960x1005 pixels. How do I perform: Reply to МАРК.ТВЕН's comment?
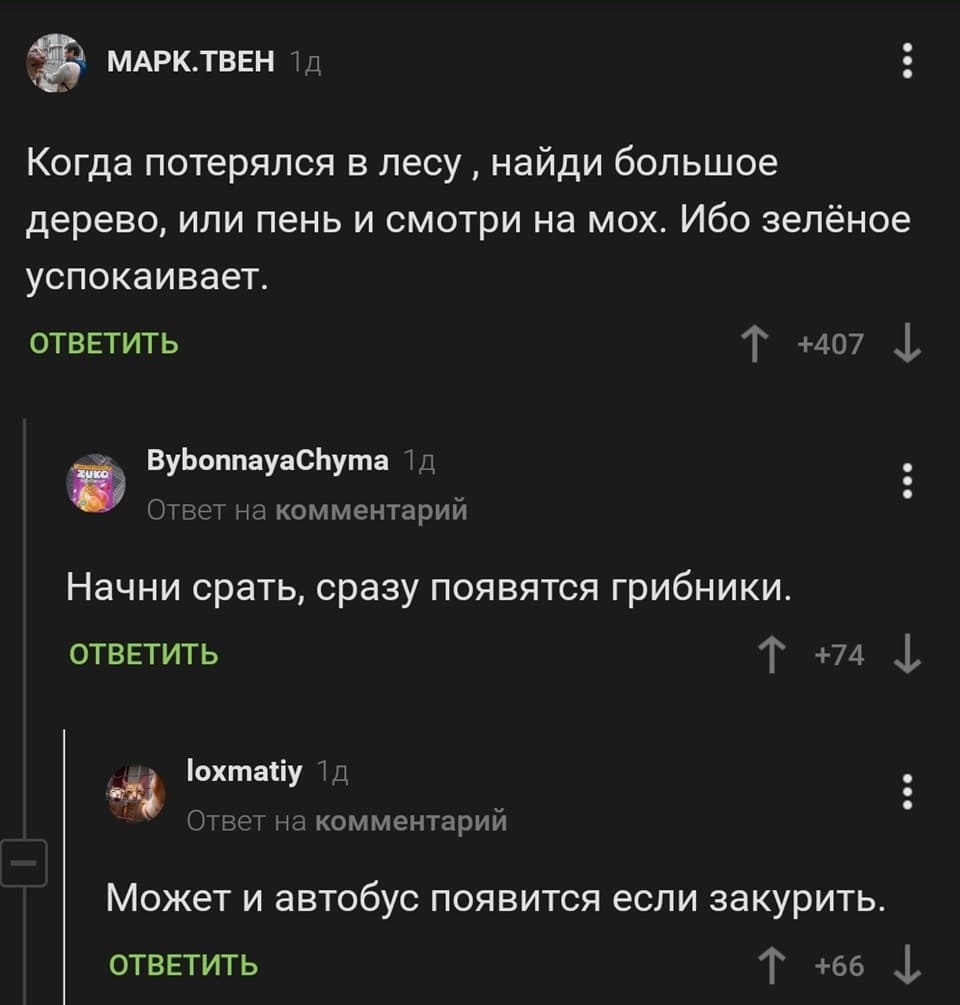104,346
